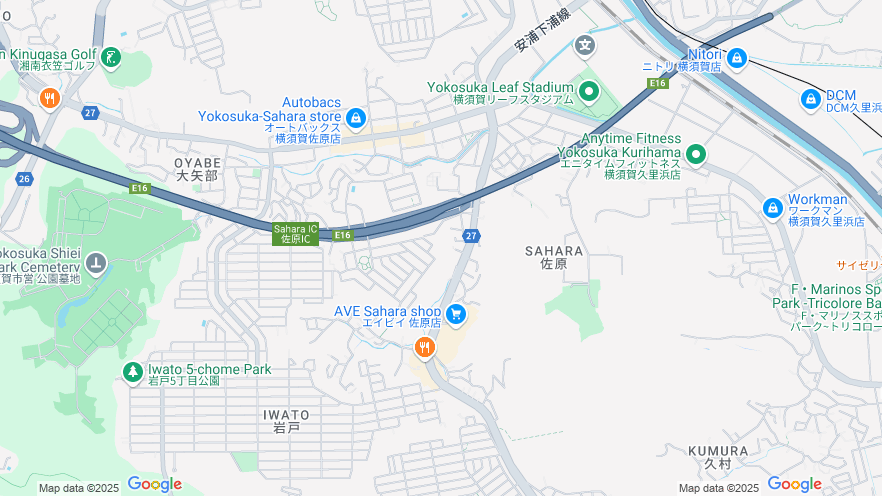Open the restaurant pin near Kinugasa Golf
Screen dimensions: 882x496
point(48,98)
